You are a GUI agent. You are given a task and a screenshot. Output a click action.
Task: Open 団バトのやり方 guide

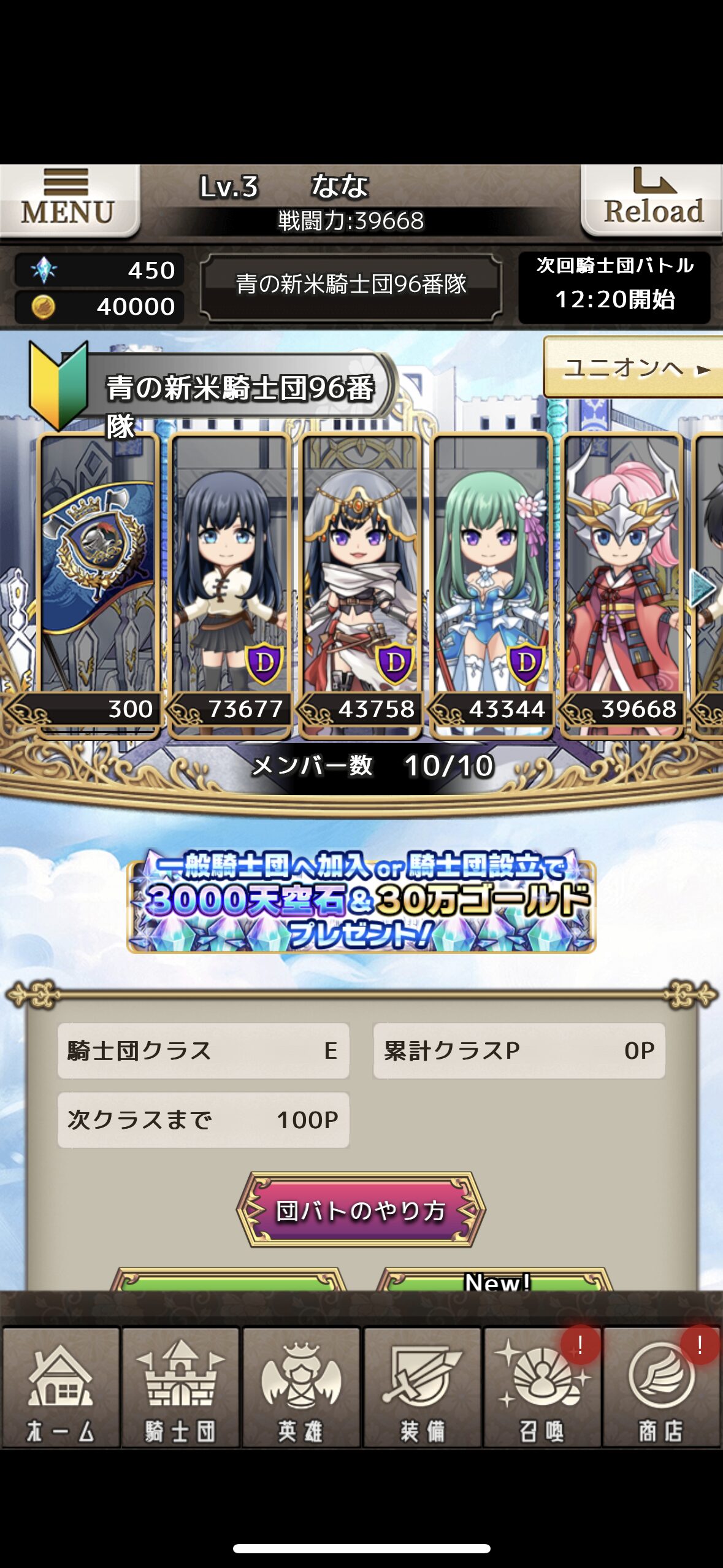click(361, 1210)
